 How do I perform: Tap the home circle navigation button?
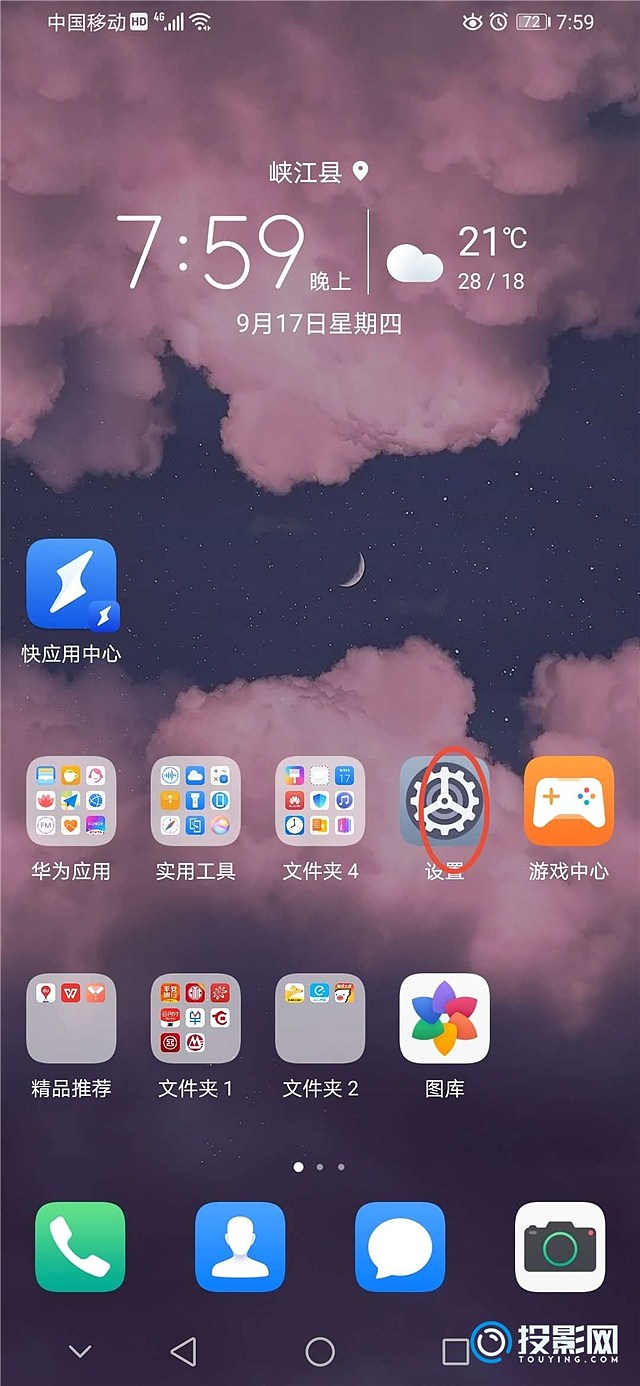coord(320,1352)
